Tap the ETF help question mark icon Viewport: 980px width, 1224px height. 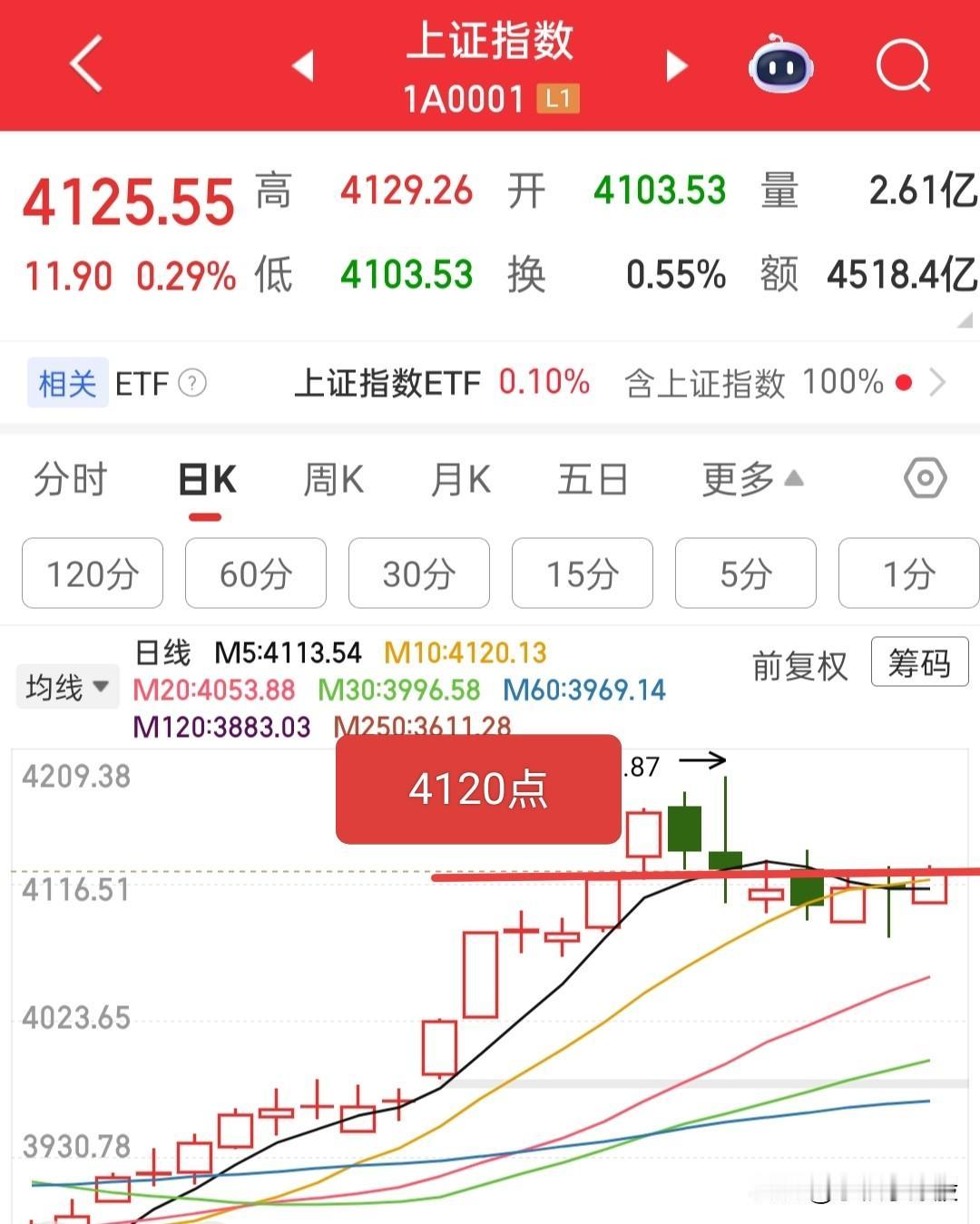coord(192,383)
